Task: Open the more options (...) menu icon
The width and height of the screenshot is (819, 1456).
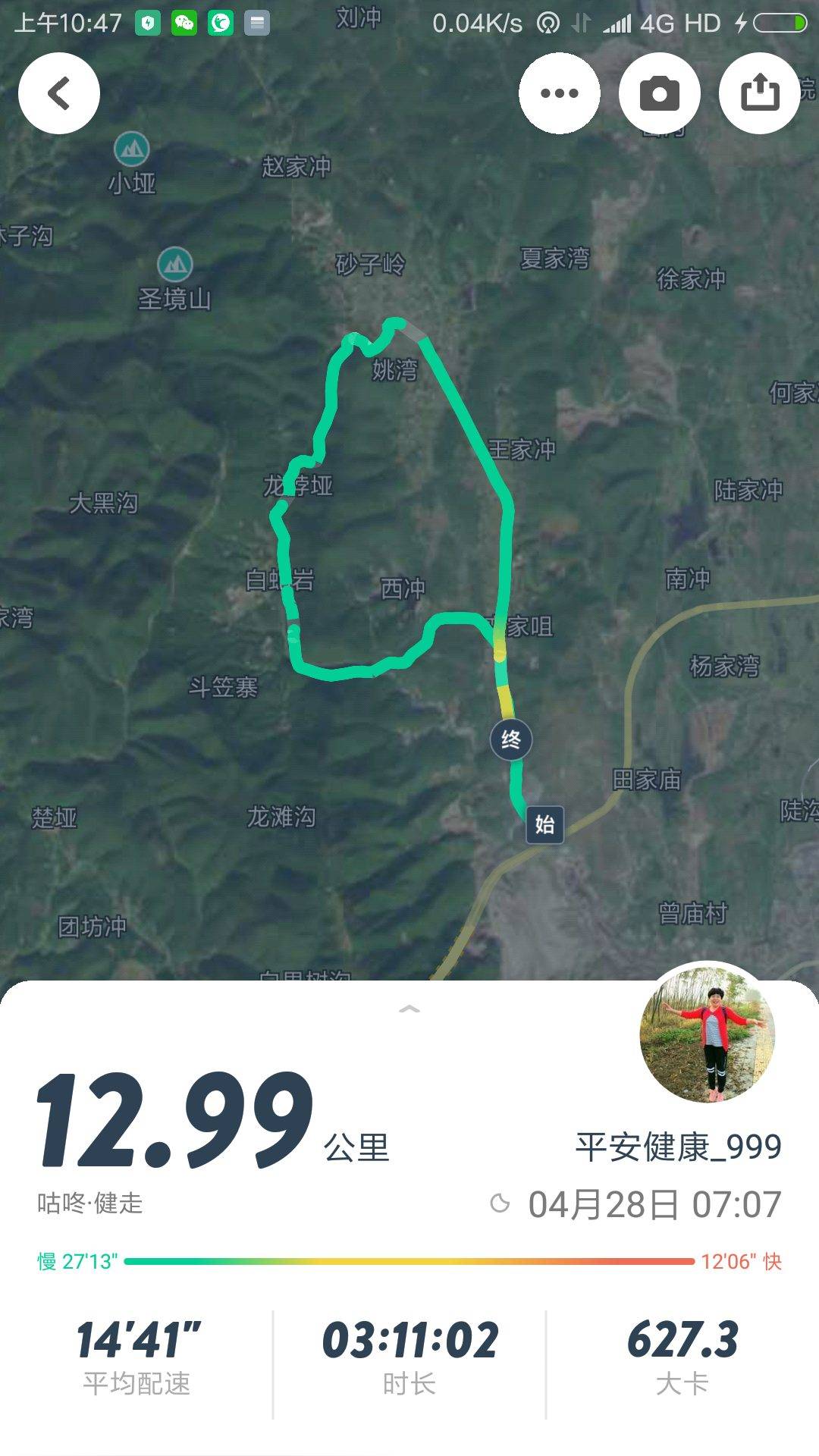Action: tap(560, 93)
